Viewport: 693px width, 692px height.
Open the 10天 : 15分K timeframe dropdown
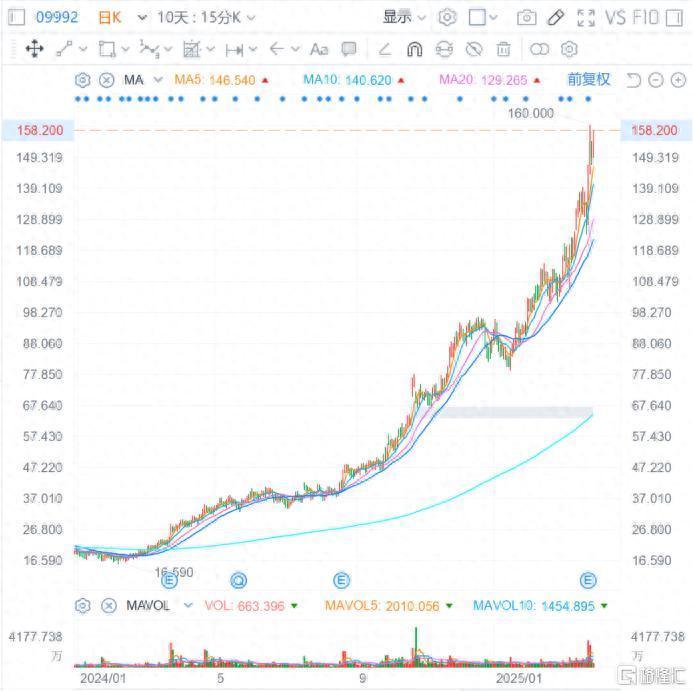pyautogui.click(x=207, y=17)
